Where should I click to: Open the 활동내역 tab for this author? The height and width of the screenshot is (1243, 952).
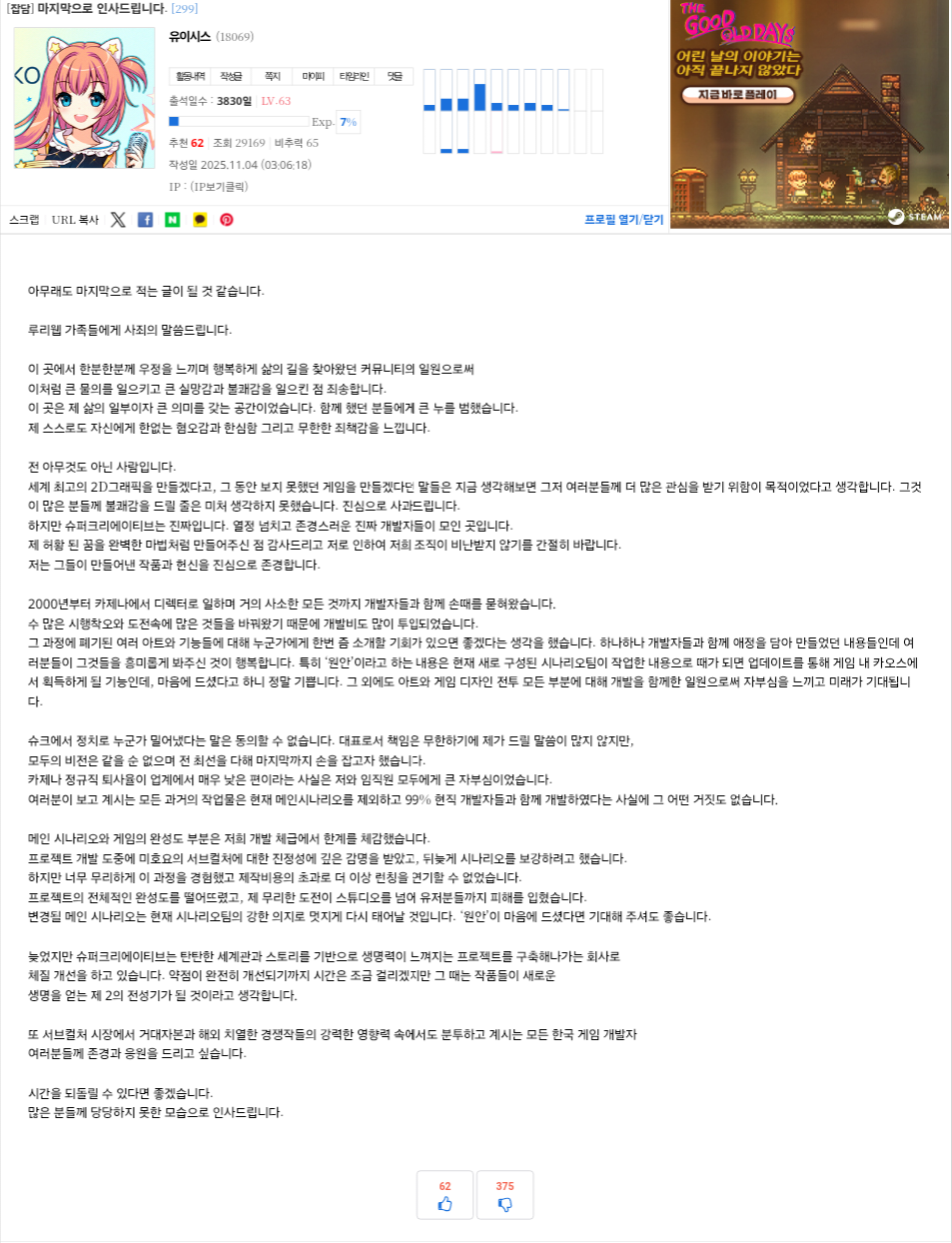point(190,76)
